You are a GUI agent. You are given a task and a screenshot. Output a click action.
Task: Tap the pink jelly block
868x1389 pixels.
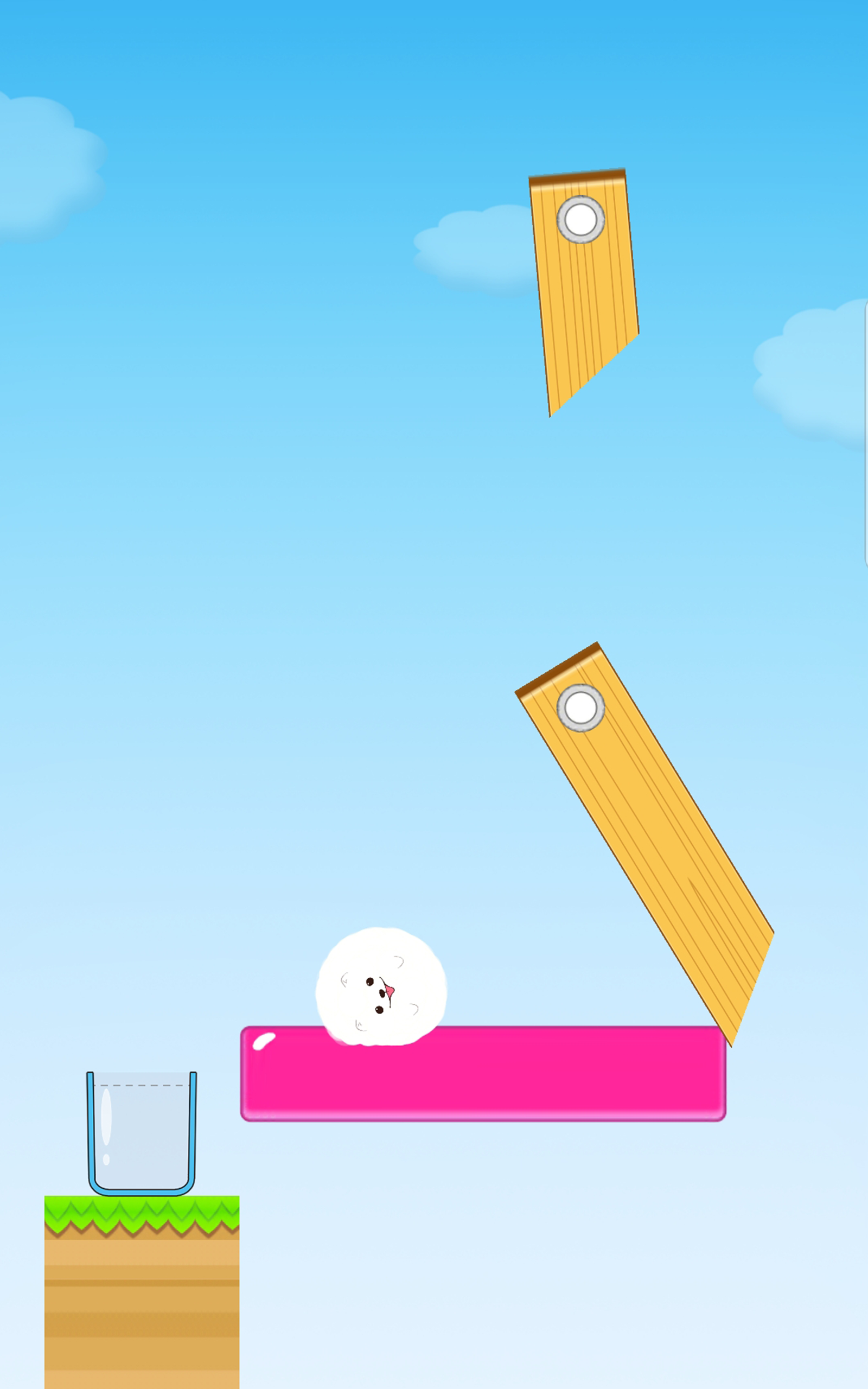516,1074
